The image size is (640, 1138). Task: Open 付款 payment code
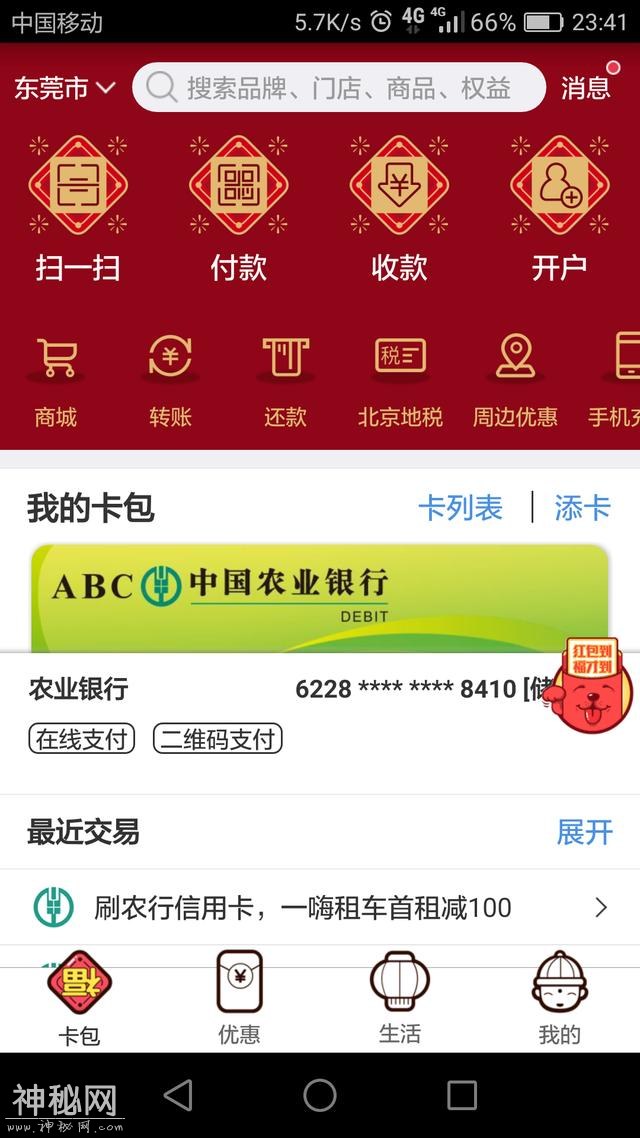point(238,210)
